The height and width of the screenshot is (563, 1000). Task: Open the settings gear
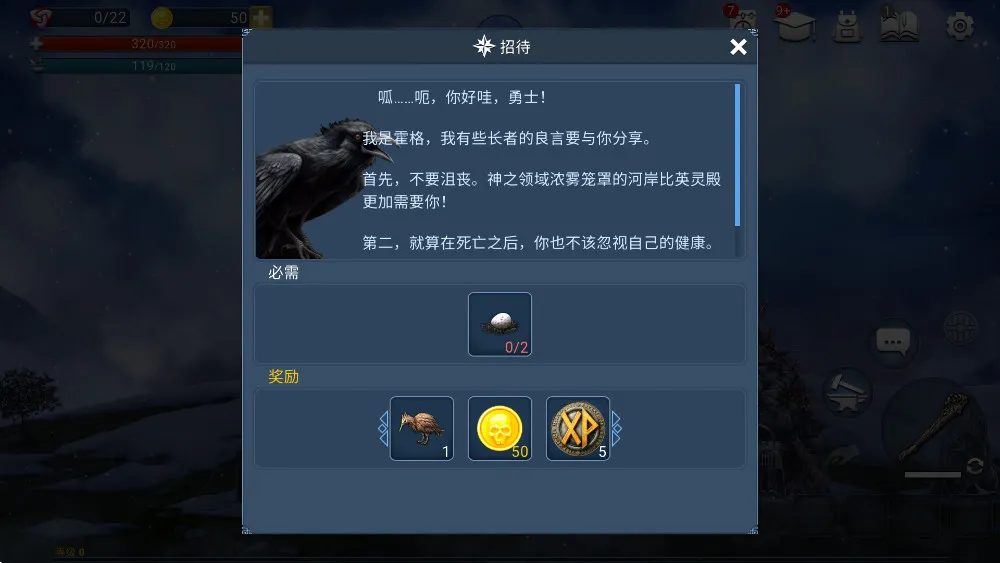click(x=959, y=26)
